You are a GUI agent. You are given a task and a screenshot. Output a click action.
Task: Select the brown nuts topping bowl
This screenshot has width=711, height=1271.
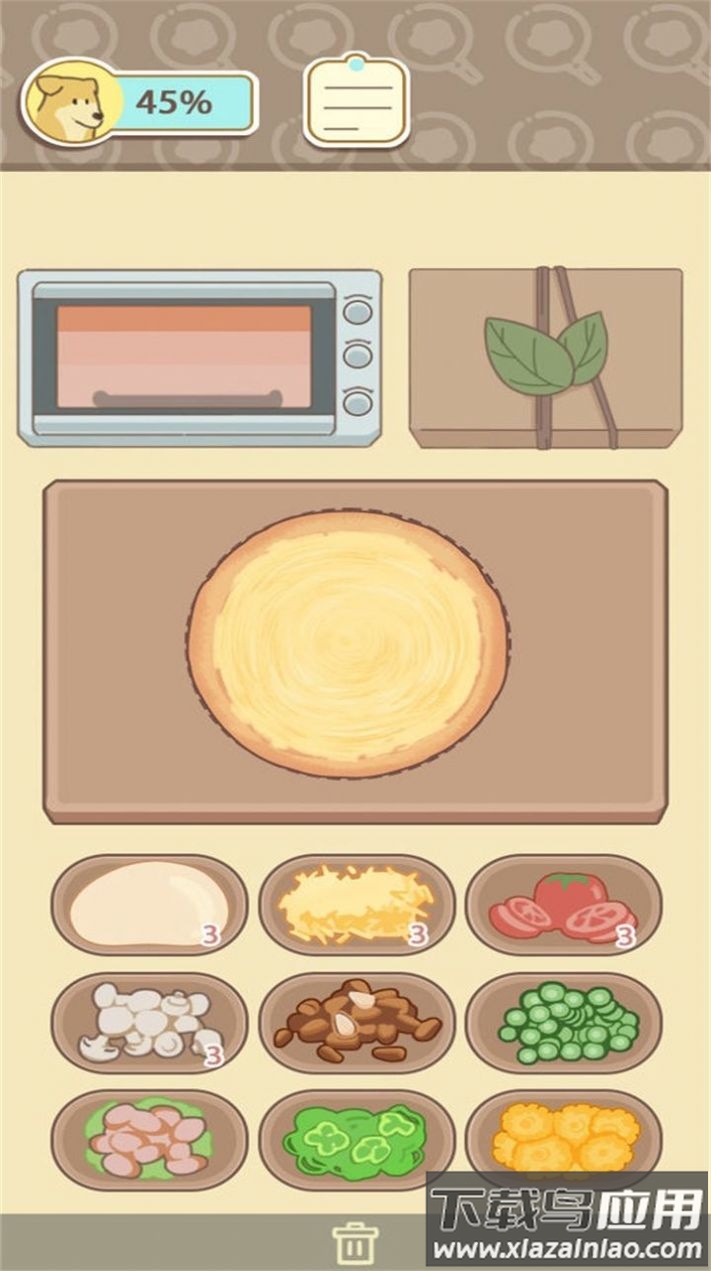tap(356, 1022)
